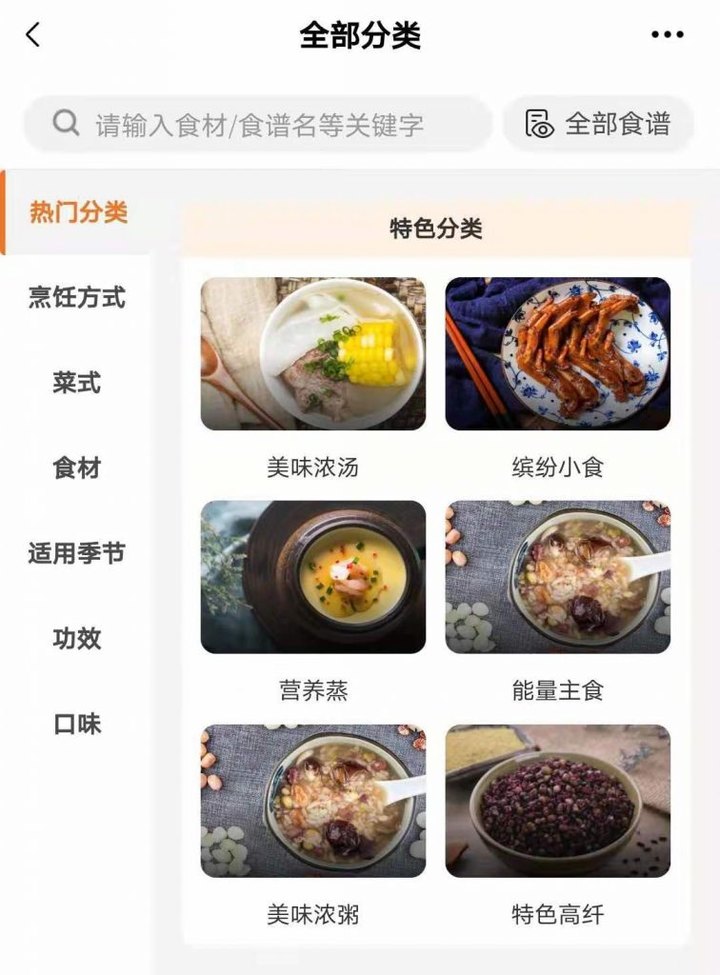Switch to 菜式 category
Viewport: 720px width, 975px height.
[x=77, y=382]
